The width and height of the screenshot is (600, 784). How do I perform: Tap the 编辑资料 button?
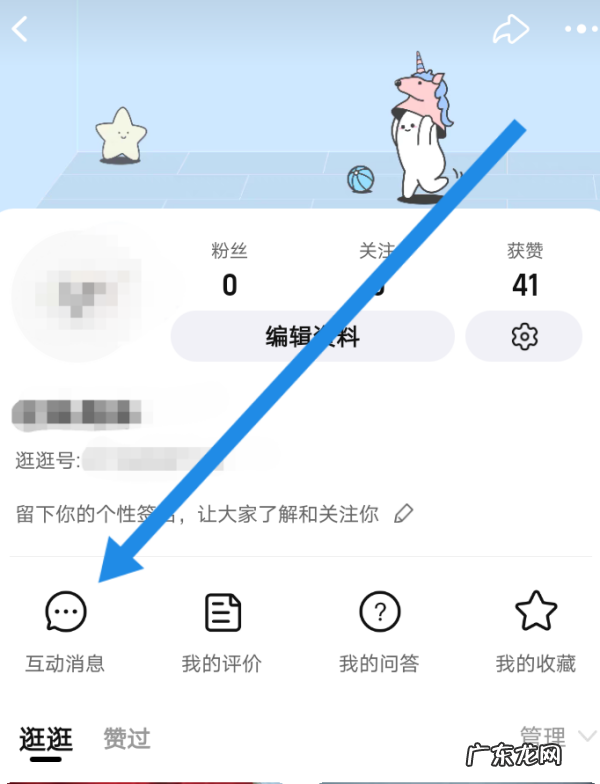click(312, 336)
